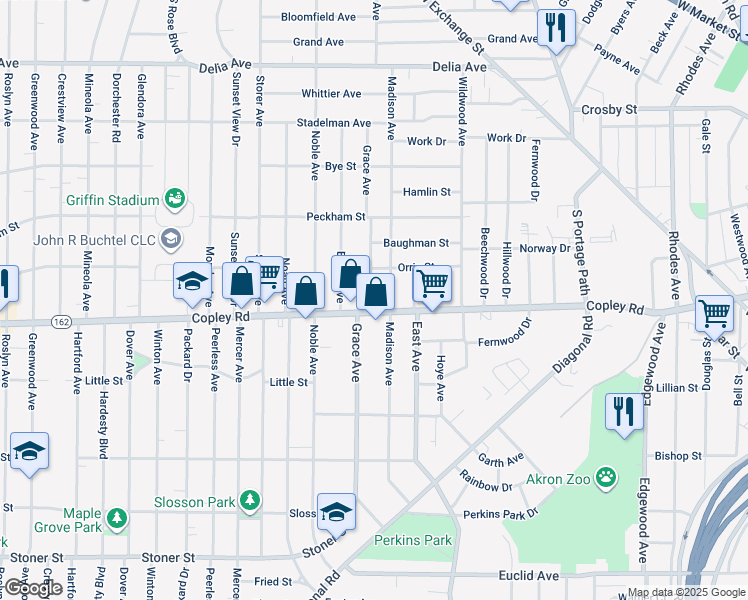
Task: Open the Akron Zoo map pin
Action: click(x=606, y=479)
